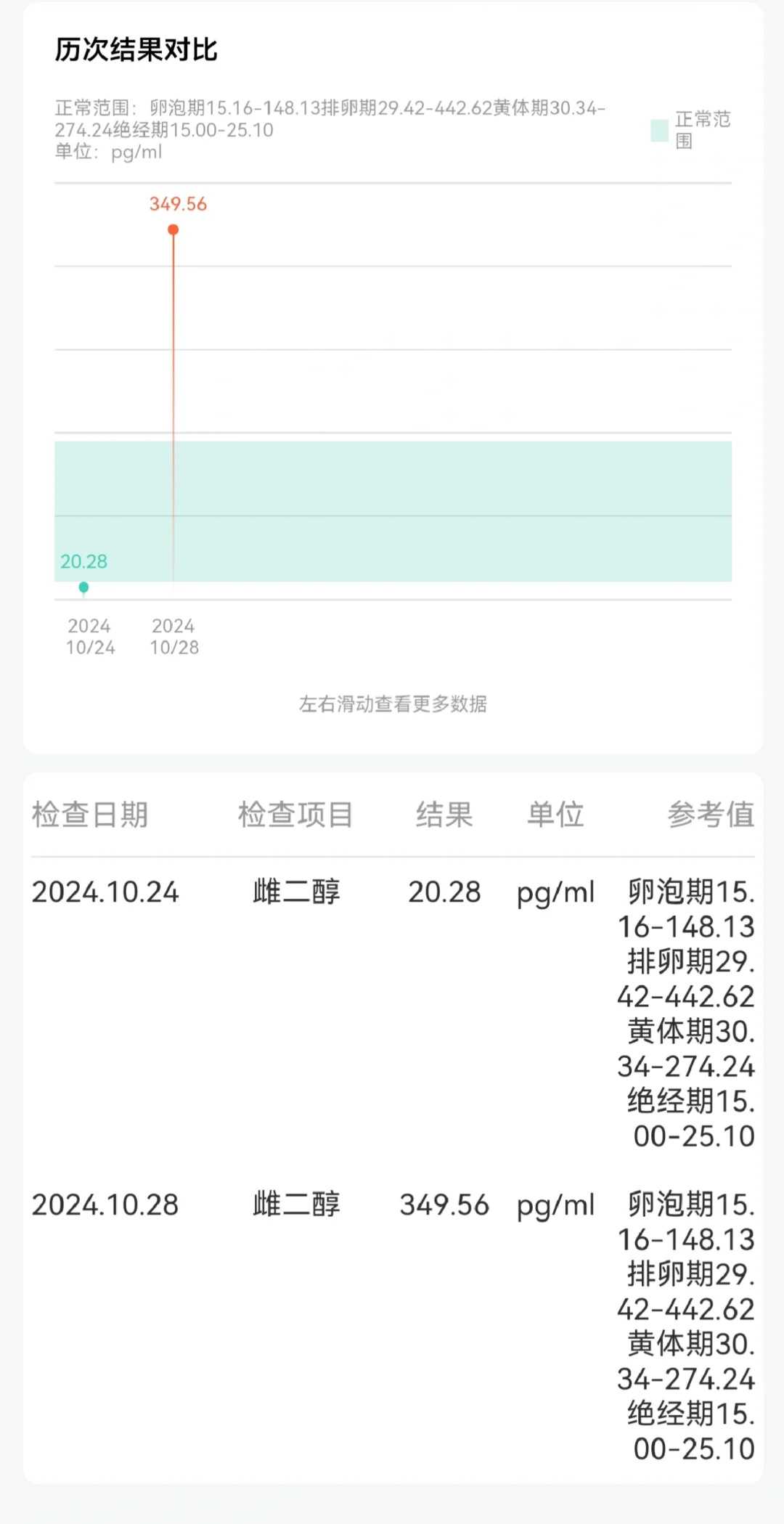Tap the 20.28 value label on the chart
The image size is (784, 1524).
pos(83,560)
